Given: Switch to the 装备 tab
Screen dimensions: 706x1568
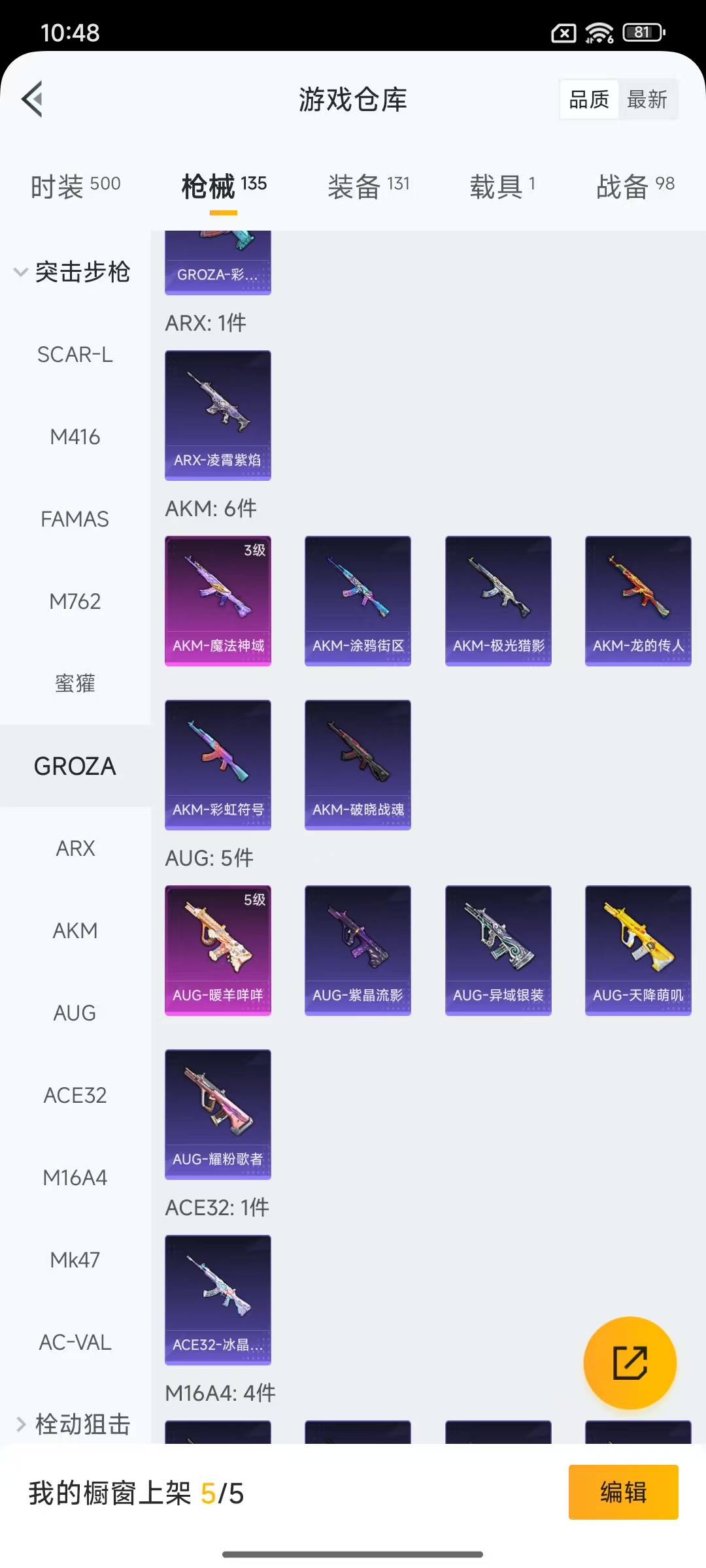Looking at the screenshot, I should (368, 186).
